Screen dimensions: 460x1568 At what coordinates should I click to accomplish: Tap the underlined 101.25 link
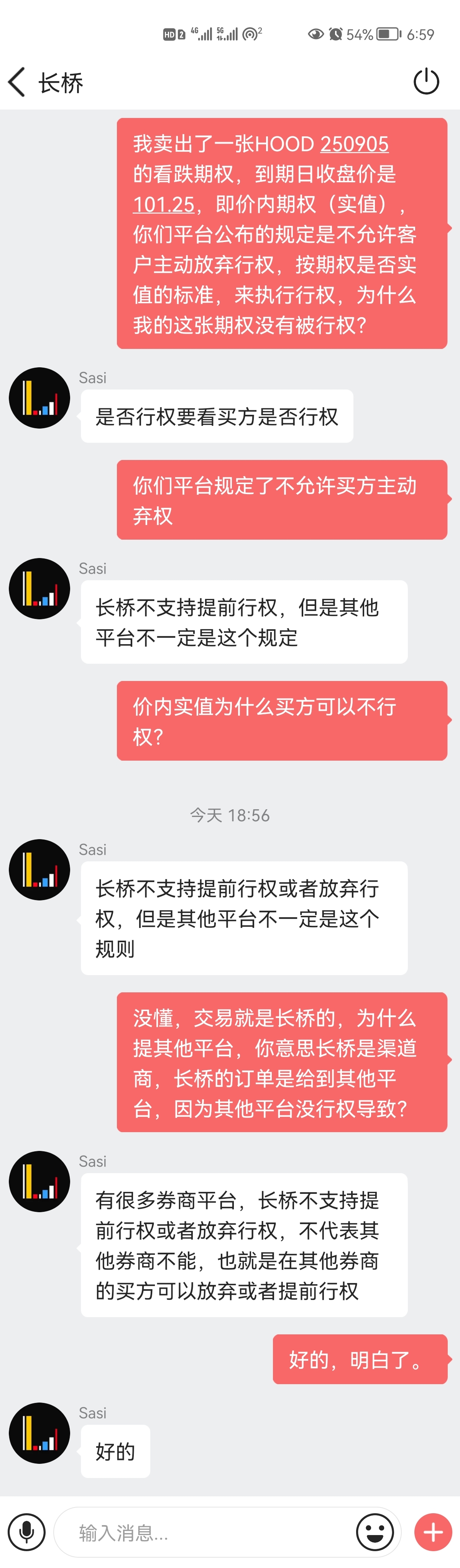pyautogui.click(x=163, y=205)
